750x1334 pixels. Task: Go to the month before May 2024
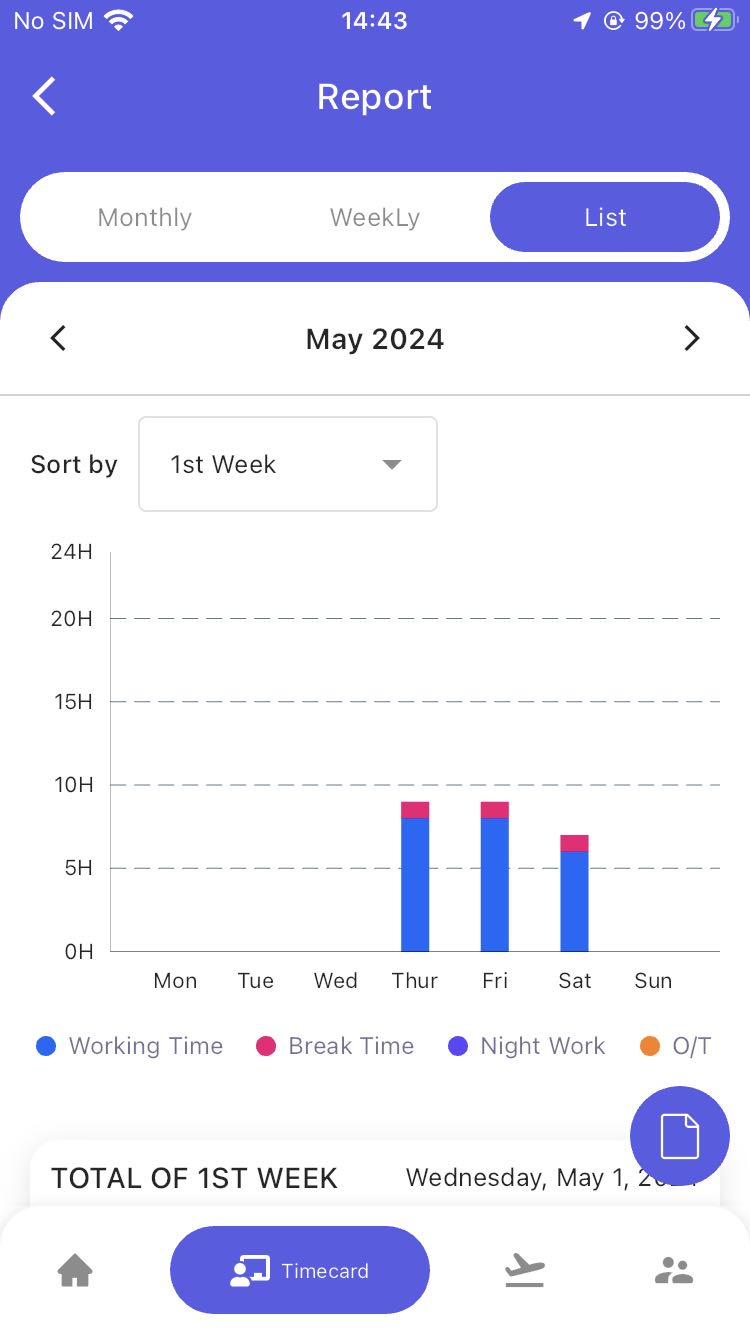click(58, 339)
